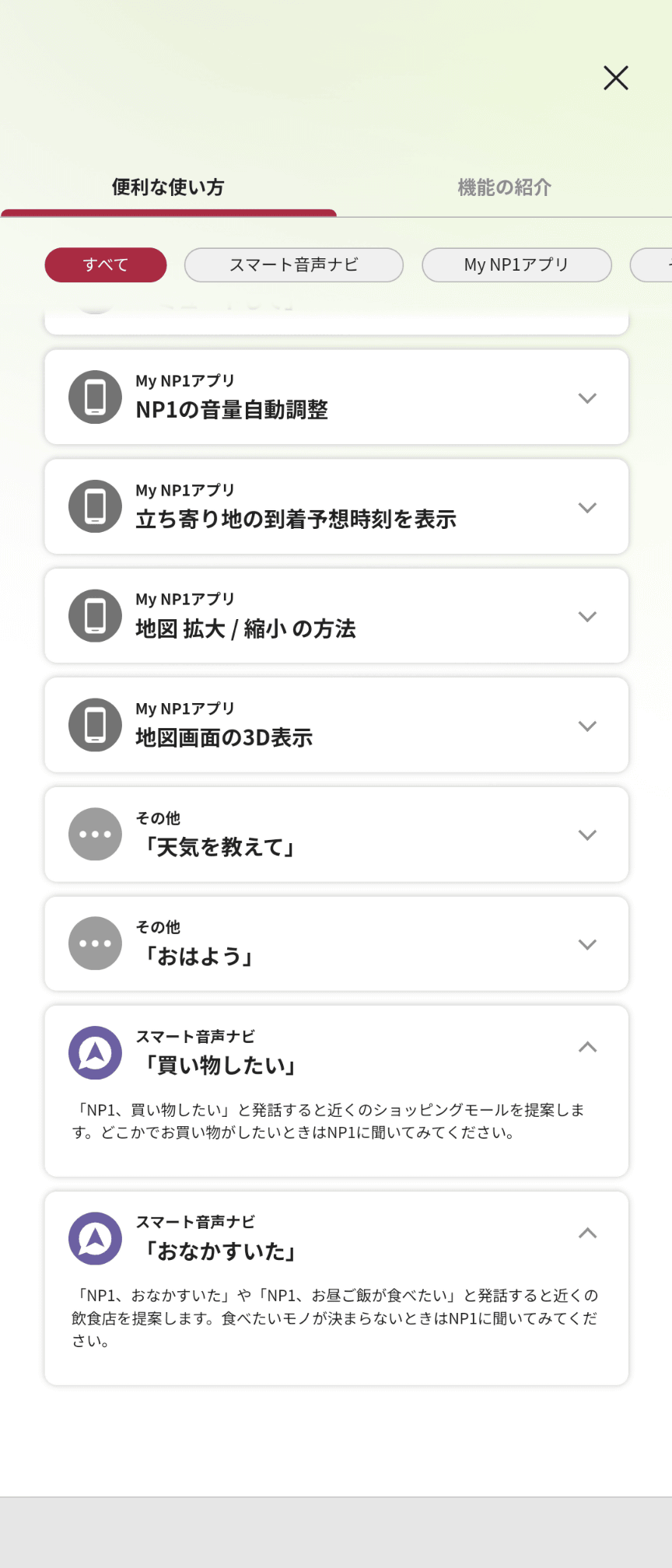Filter by スマート音声ナビ category
Image resolution: width=672 pixels, height=1568 pixels.
(293, 264)
